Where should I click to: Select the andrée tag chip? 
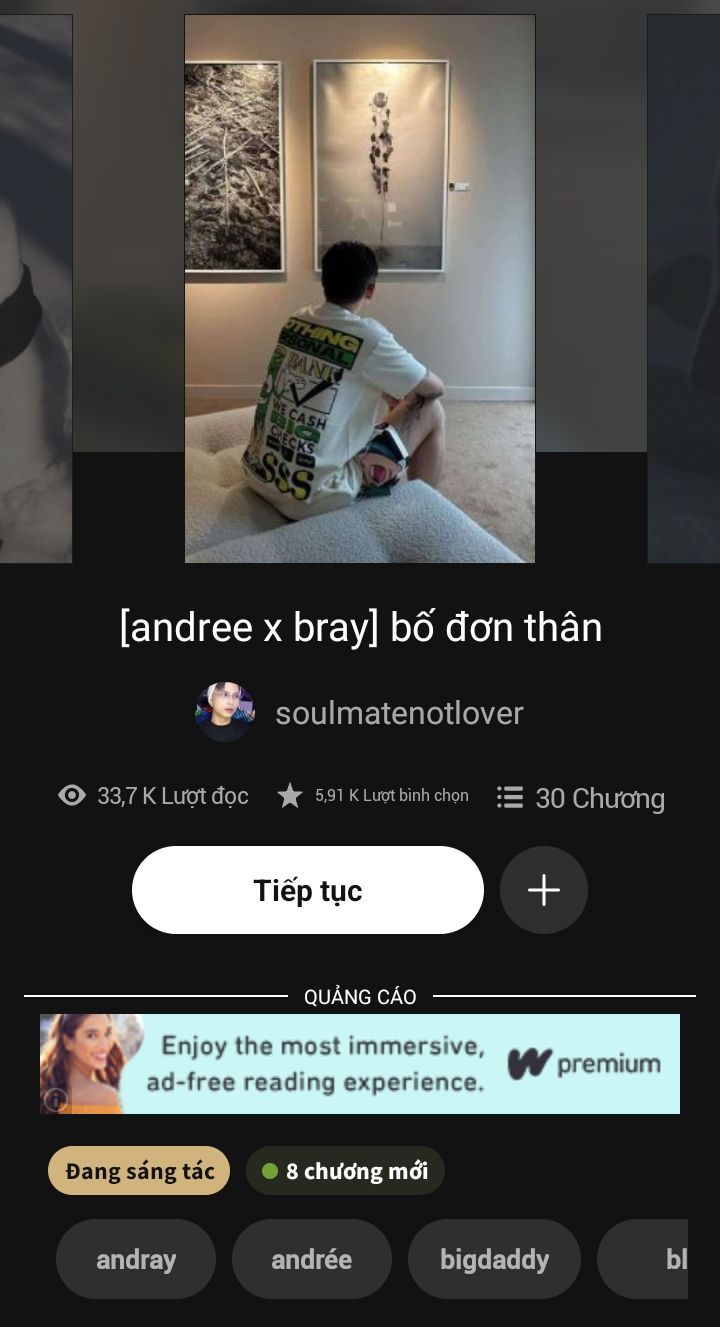pos(311,1259)
